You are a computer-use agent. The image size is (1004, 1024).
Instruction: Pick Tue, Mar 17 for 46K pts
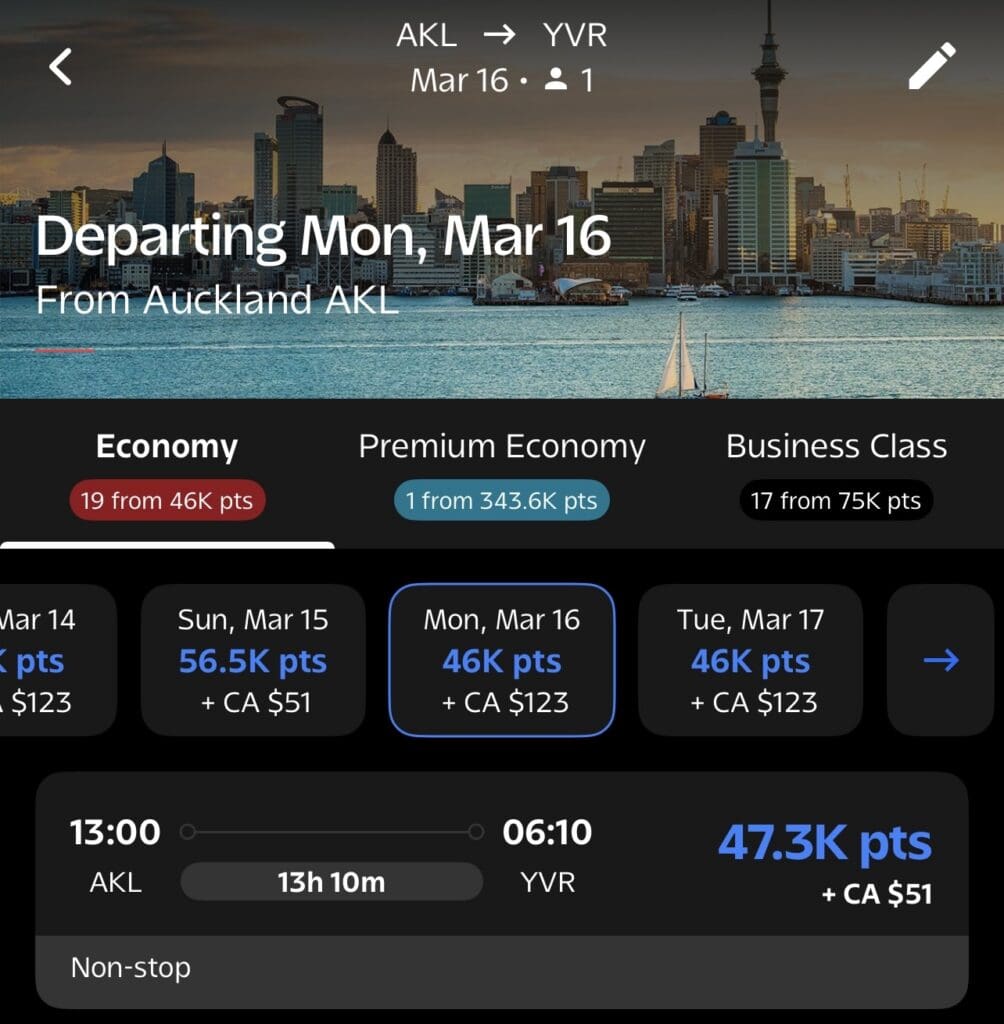[x=750, y=660]
